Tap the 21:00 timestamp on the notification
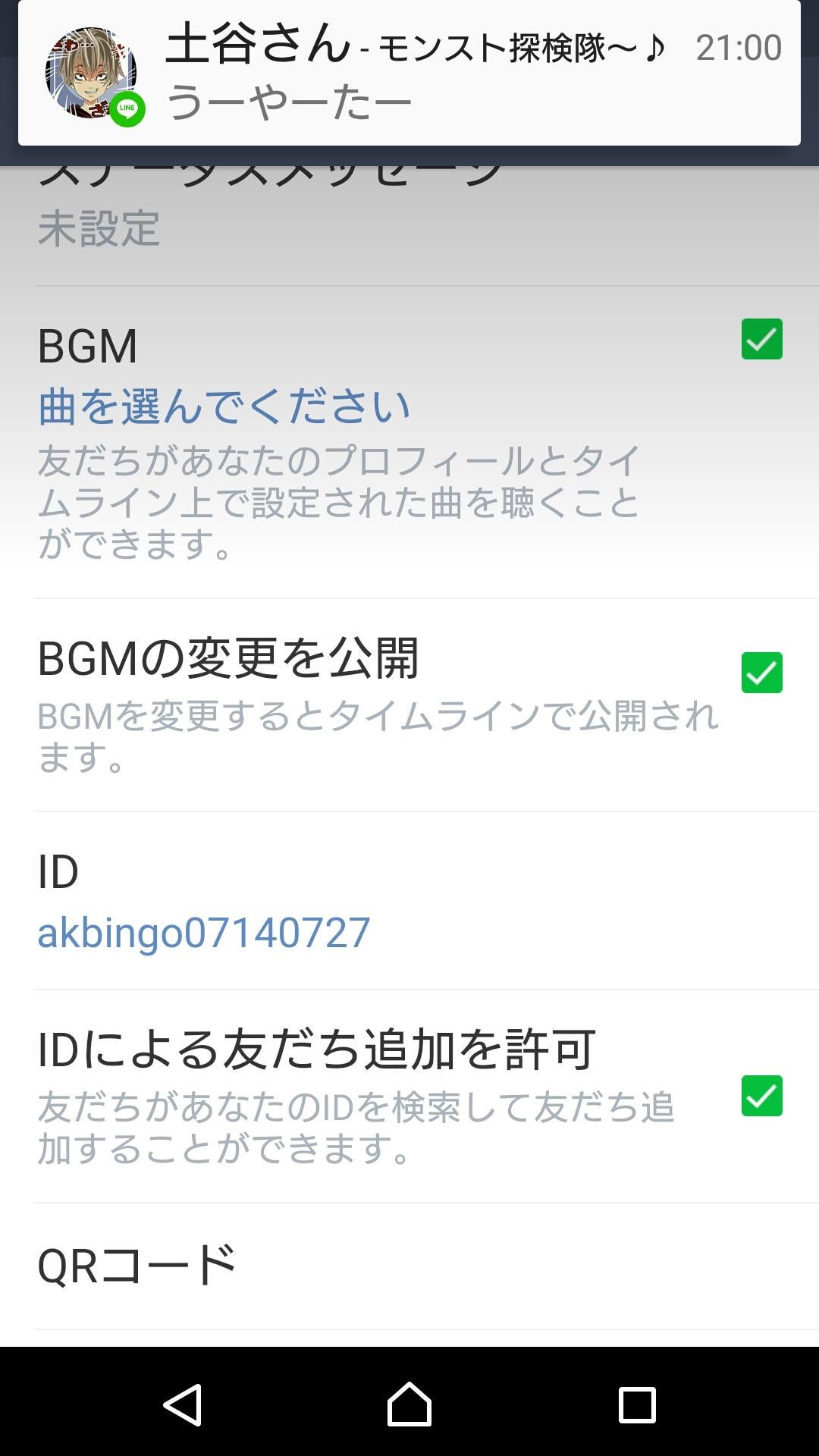This screenshot has height=1456, width=819. click(x=739, y=47)
